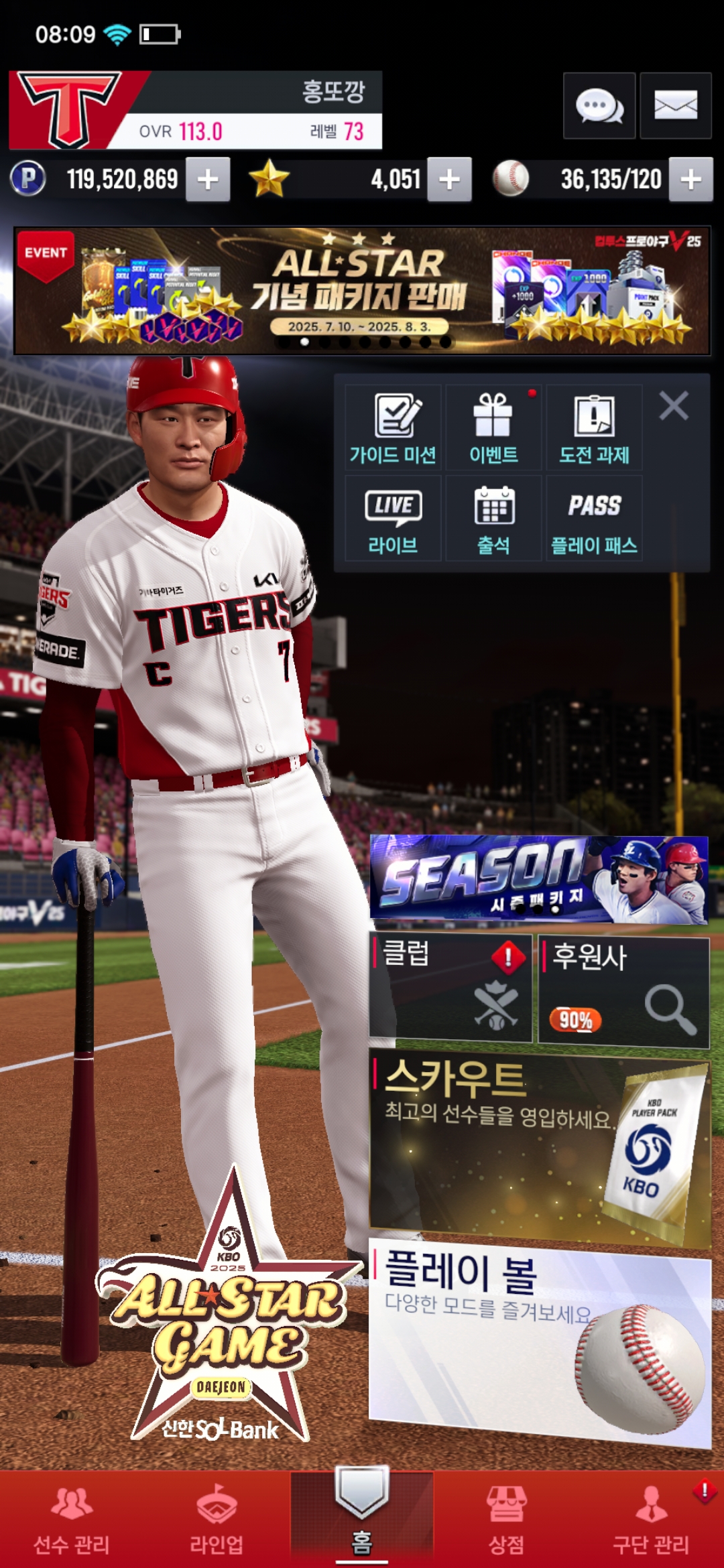This screenshot has height=1568, width=724.
Task: Open the mailbox envelope icon
Action: (675, 106)
